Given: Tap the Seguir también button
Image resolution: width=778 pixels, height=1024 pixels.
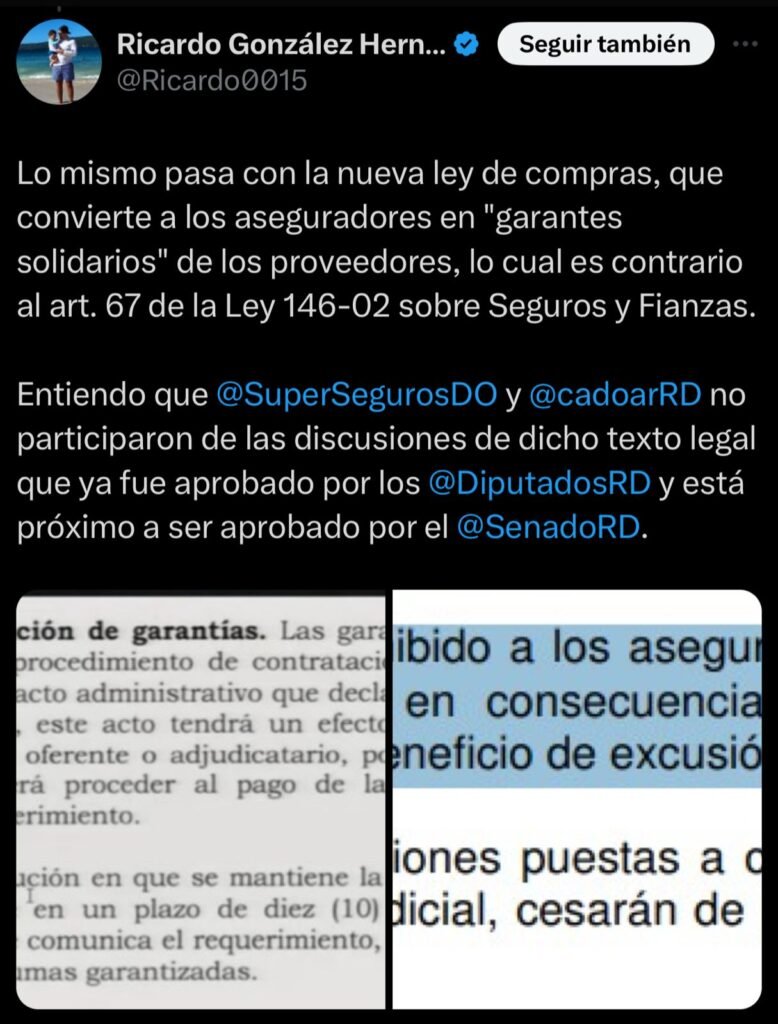Looking at the screenshot, I should point(606,45).
